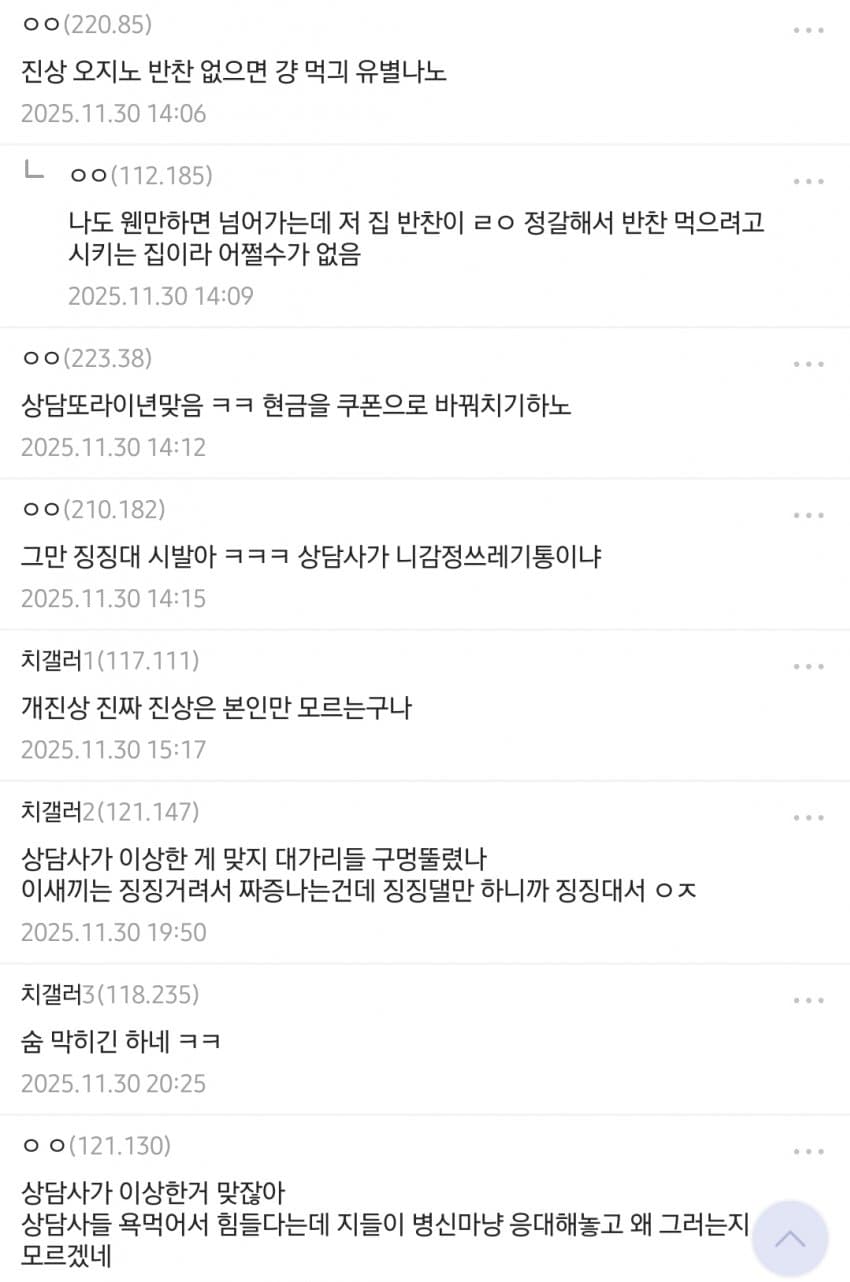Open more options for comment by ㅇㅇ(220.85)
This screenshot has height=1282, width=850.
pos(808,30)
